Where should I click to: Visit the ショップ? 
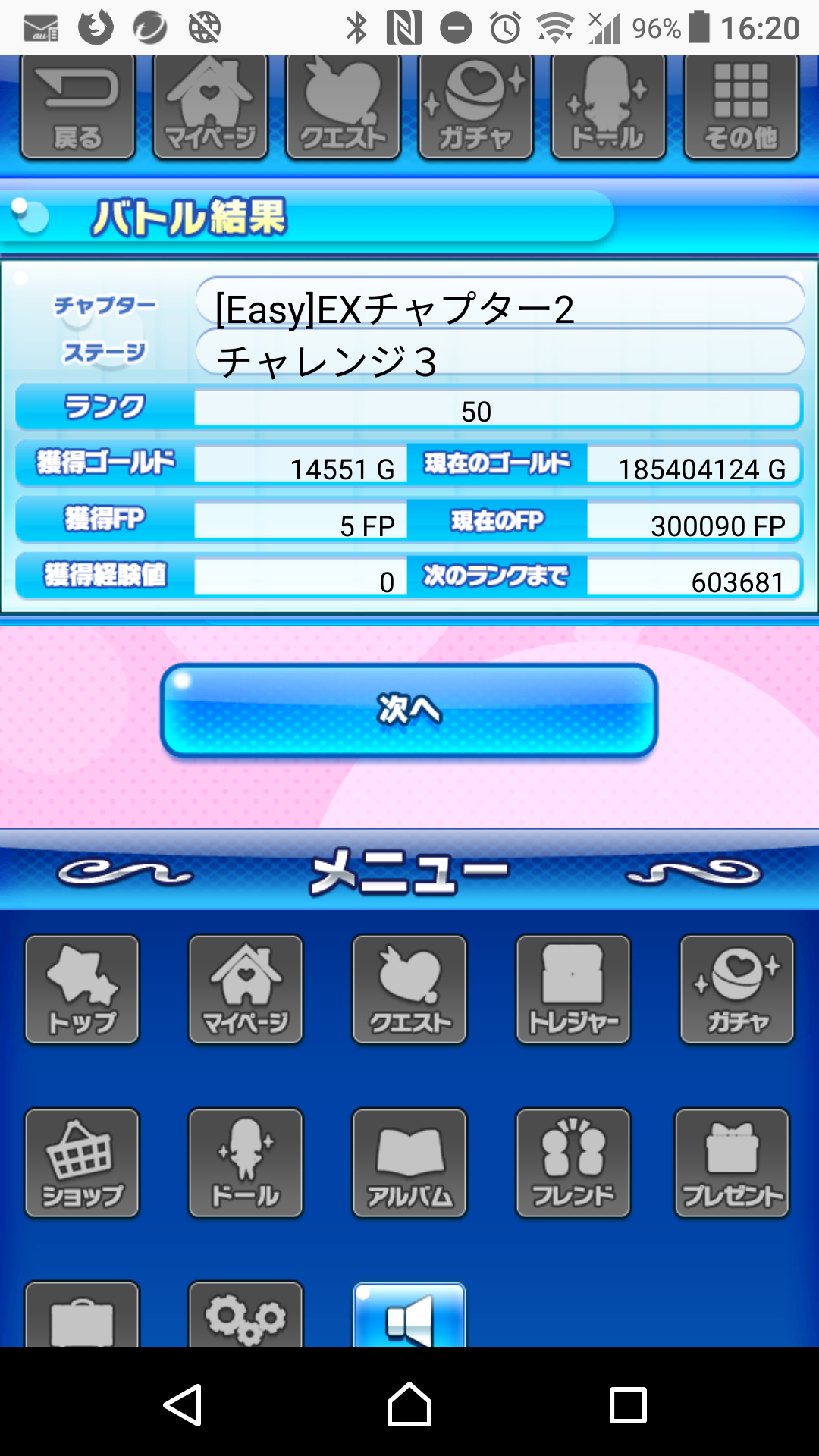click(82, 1163)
